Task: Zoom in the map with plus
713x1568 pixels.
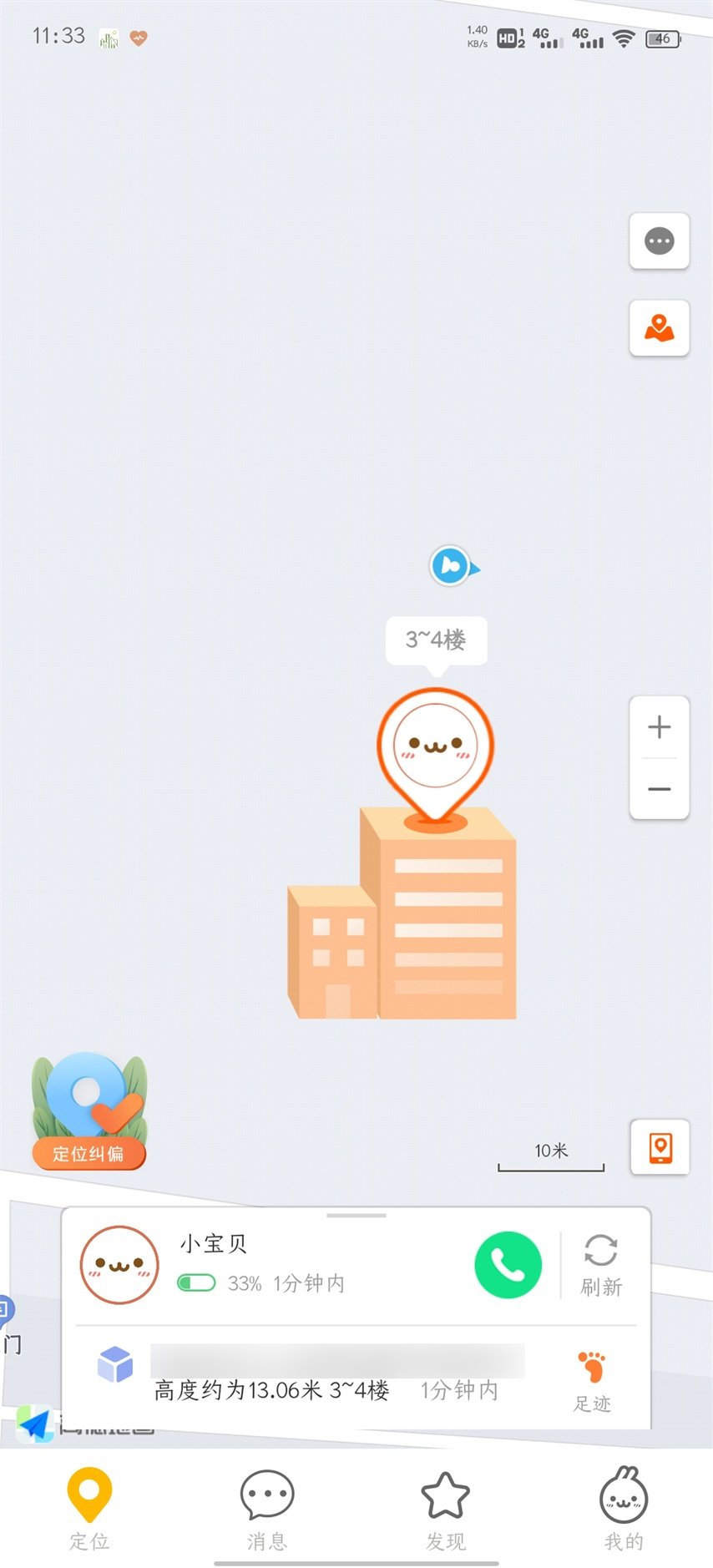Action: click(659, 726)
